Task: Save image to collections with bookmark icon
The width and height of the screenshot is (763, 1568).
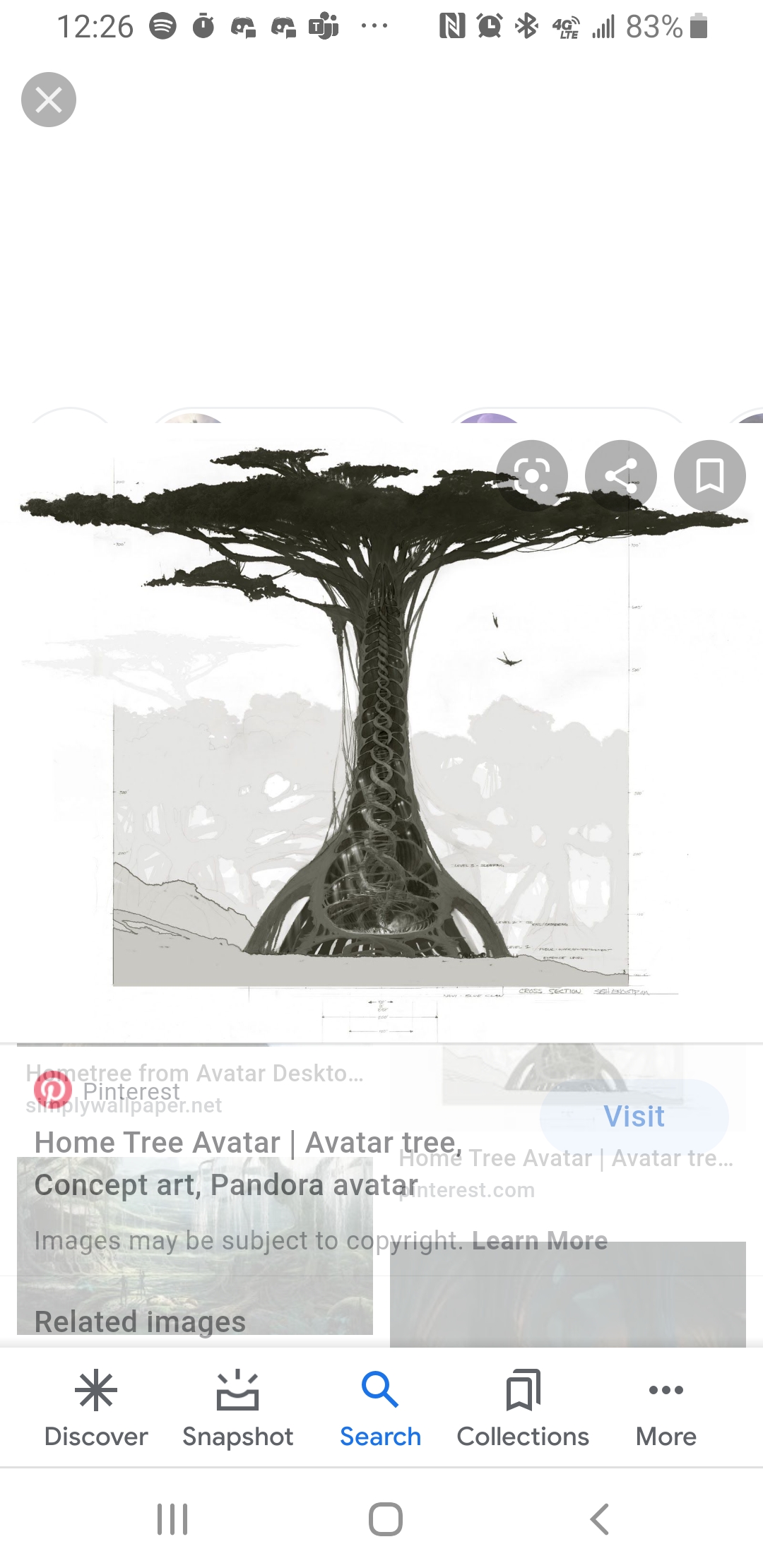Action: point(709,475)
